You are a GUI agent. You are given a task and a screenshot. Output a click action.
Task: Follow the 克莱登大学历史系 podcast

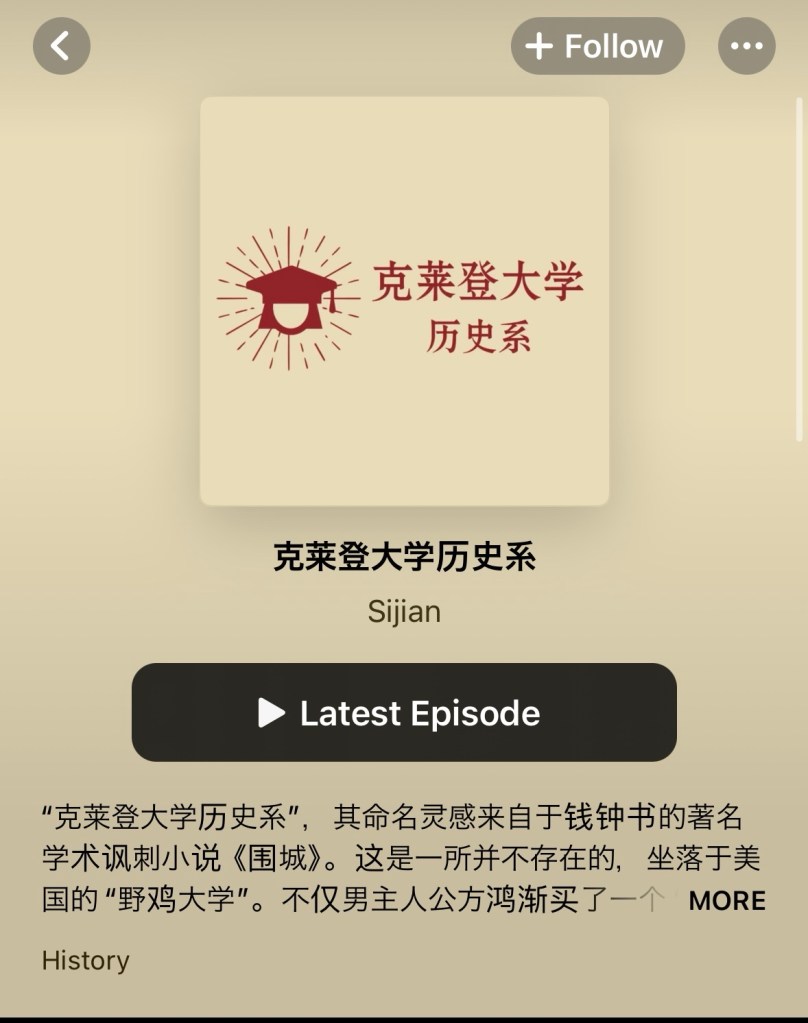click(x=597, y=46)
